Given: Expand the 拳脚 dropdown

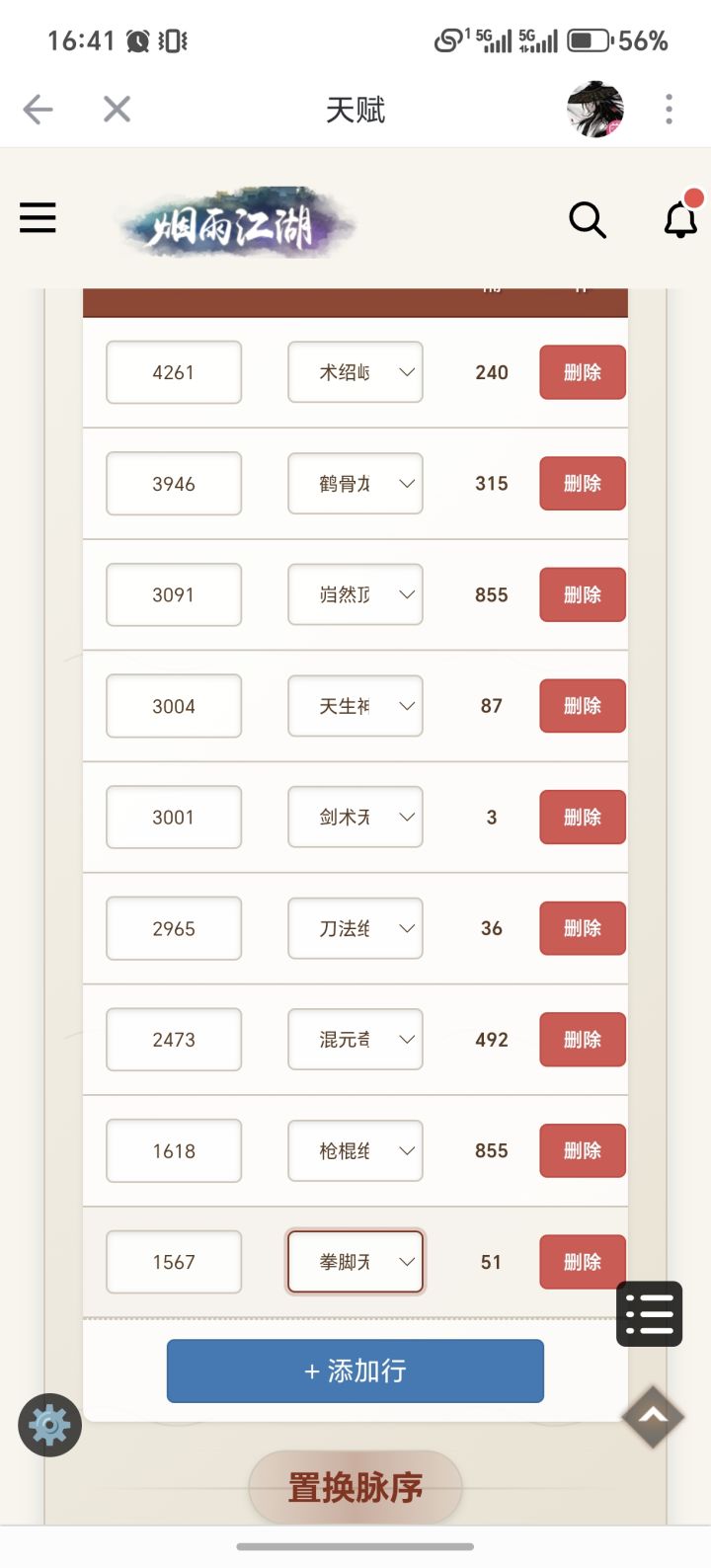Looking at the screenshot, I should pos(355,1262).
